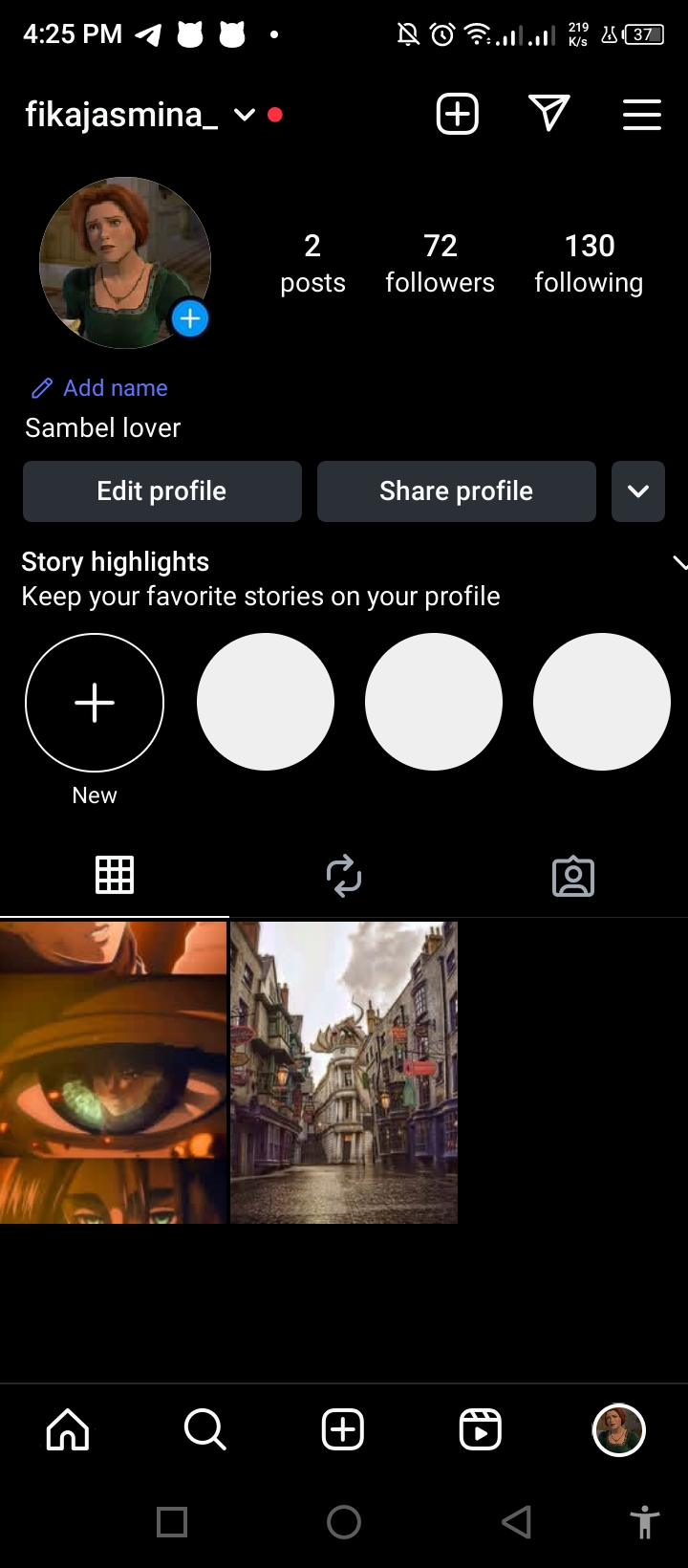View the 130 following list
The height and width of the screenshot is (1568, 688).
tap(589, 263)
